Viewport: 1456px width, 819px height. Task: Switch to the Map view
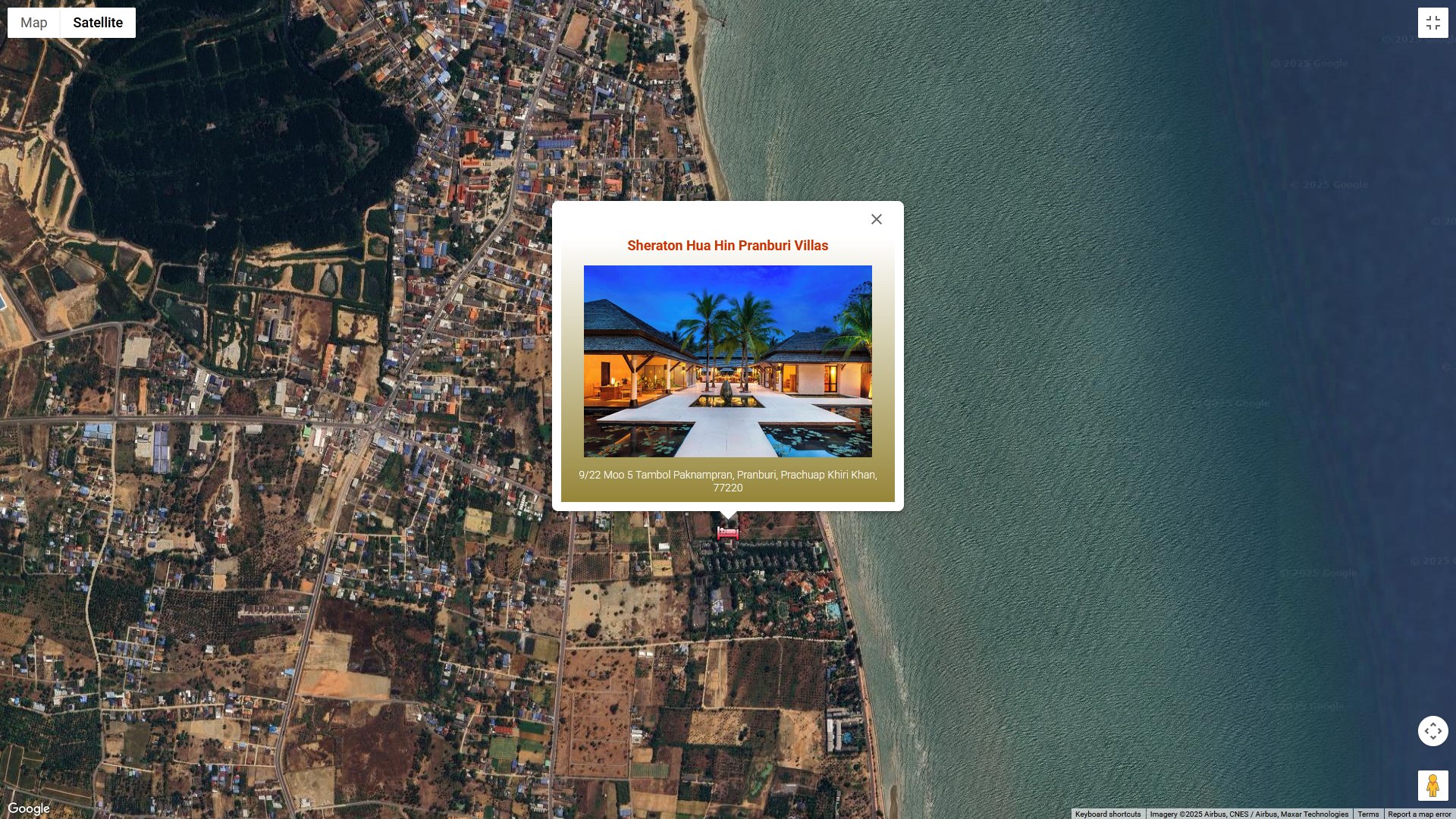pyautogui.click(x=34, y=23)
